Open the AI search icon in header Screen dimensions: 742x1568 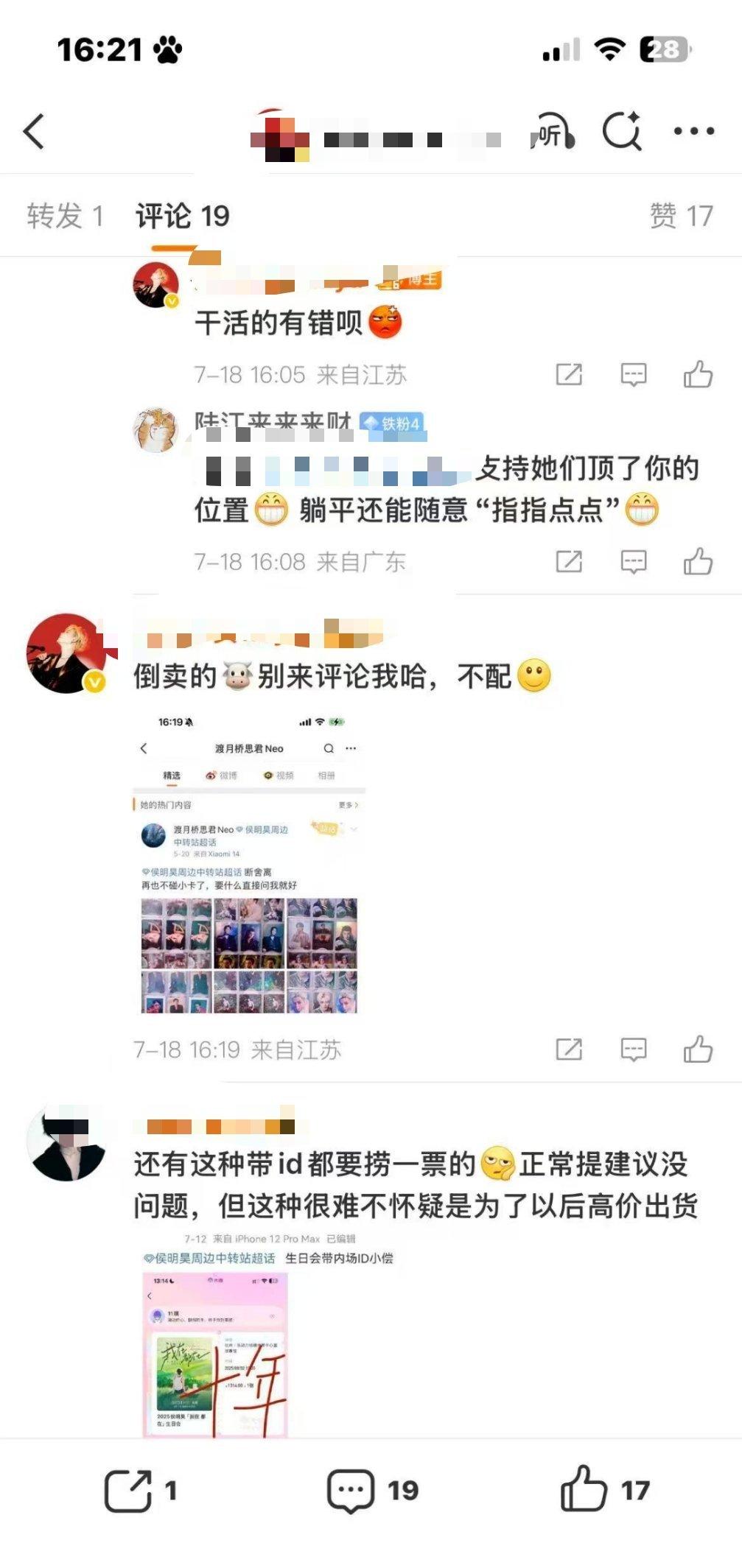(x=623, y=132)
